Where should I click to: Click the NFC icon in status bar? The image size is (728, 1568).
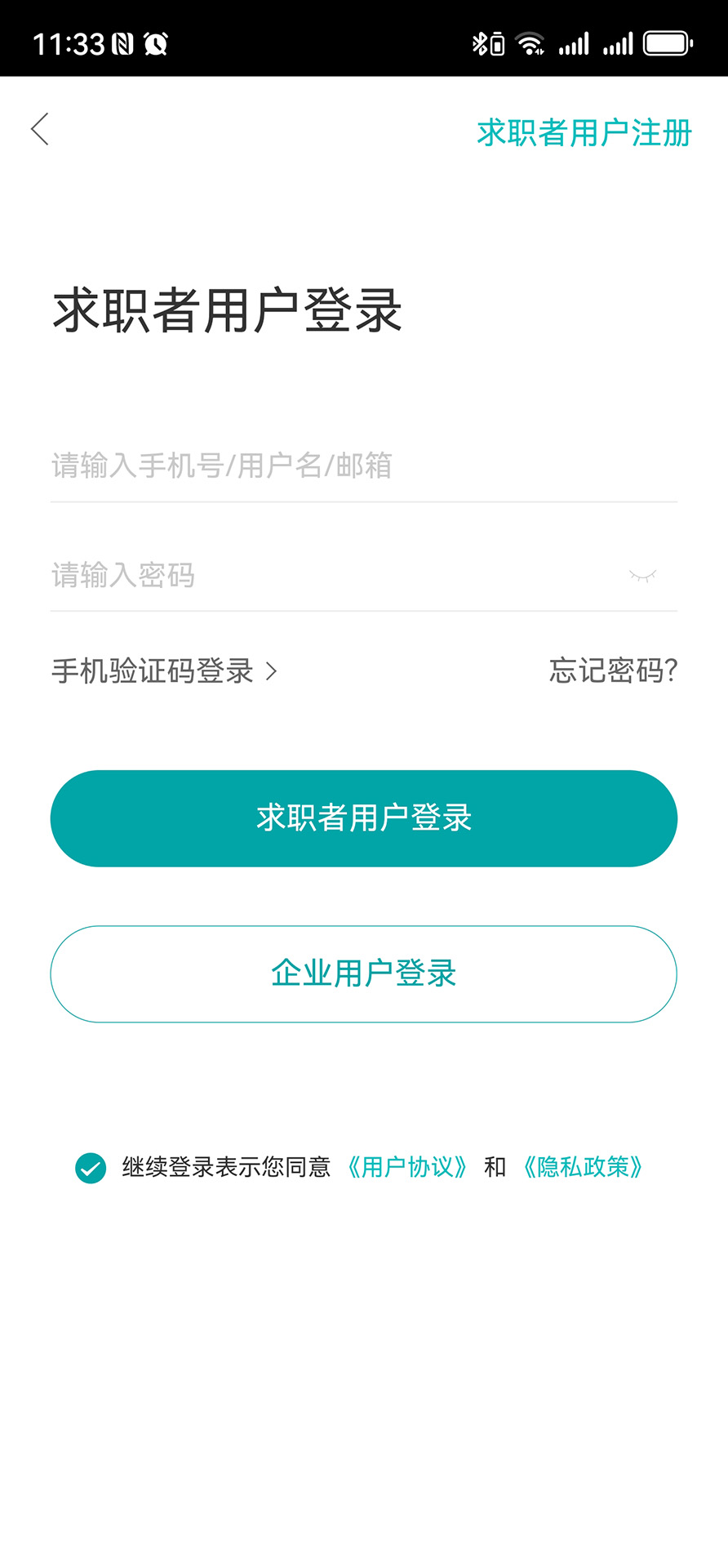122,42
